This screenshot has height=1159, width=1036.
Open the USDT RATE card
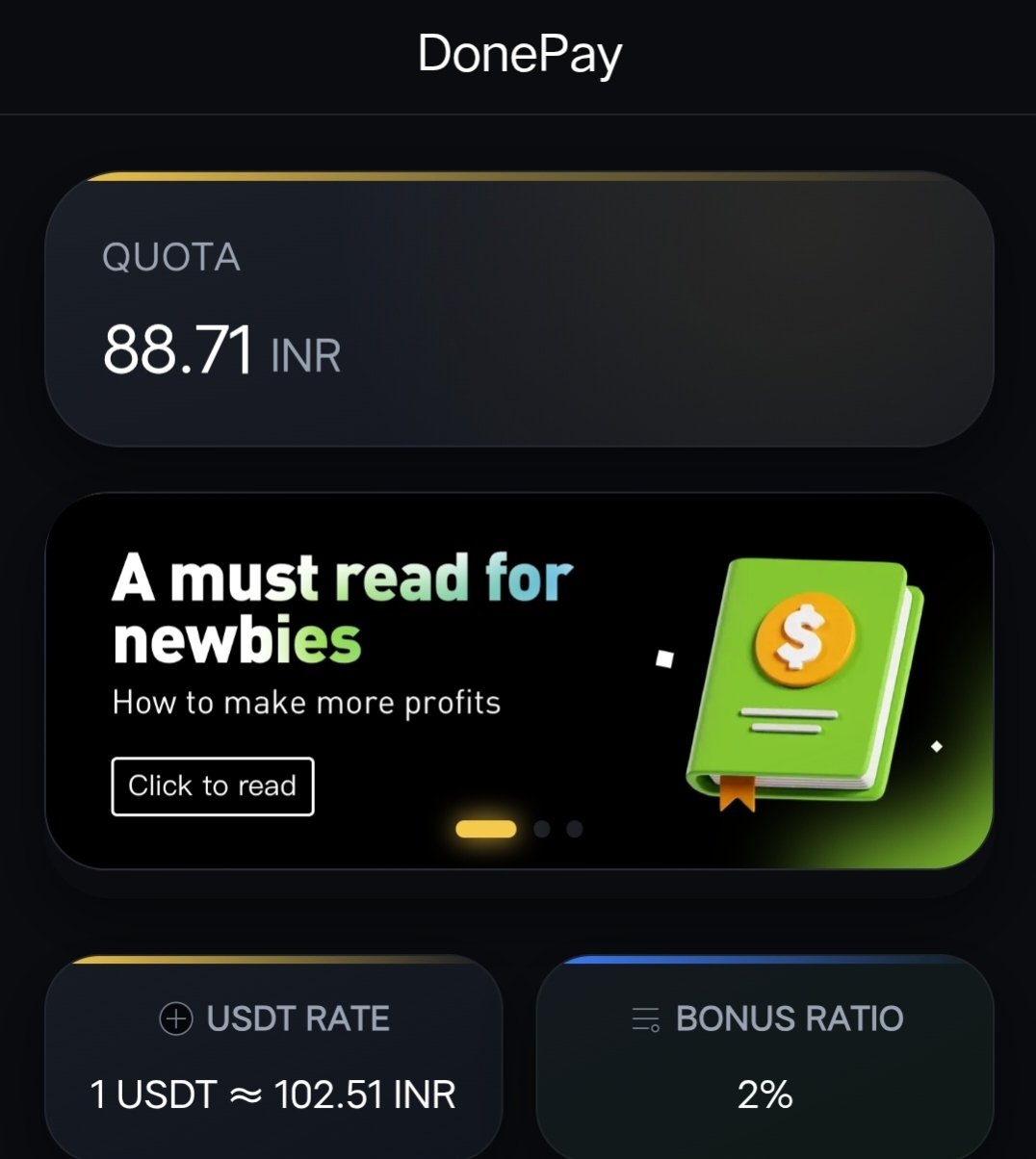click(273, 1057)
